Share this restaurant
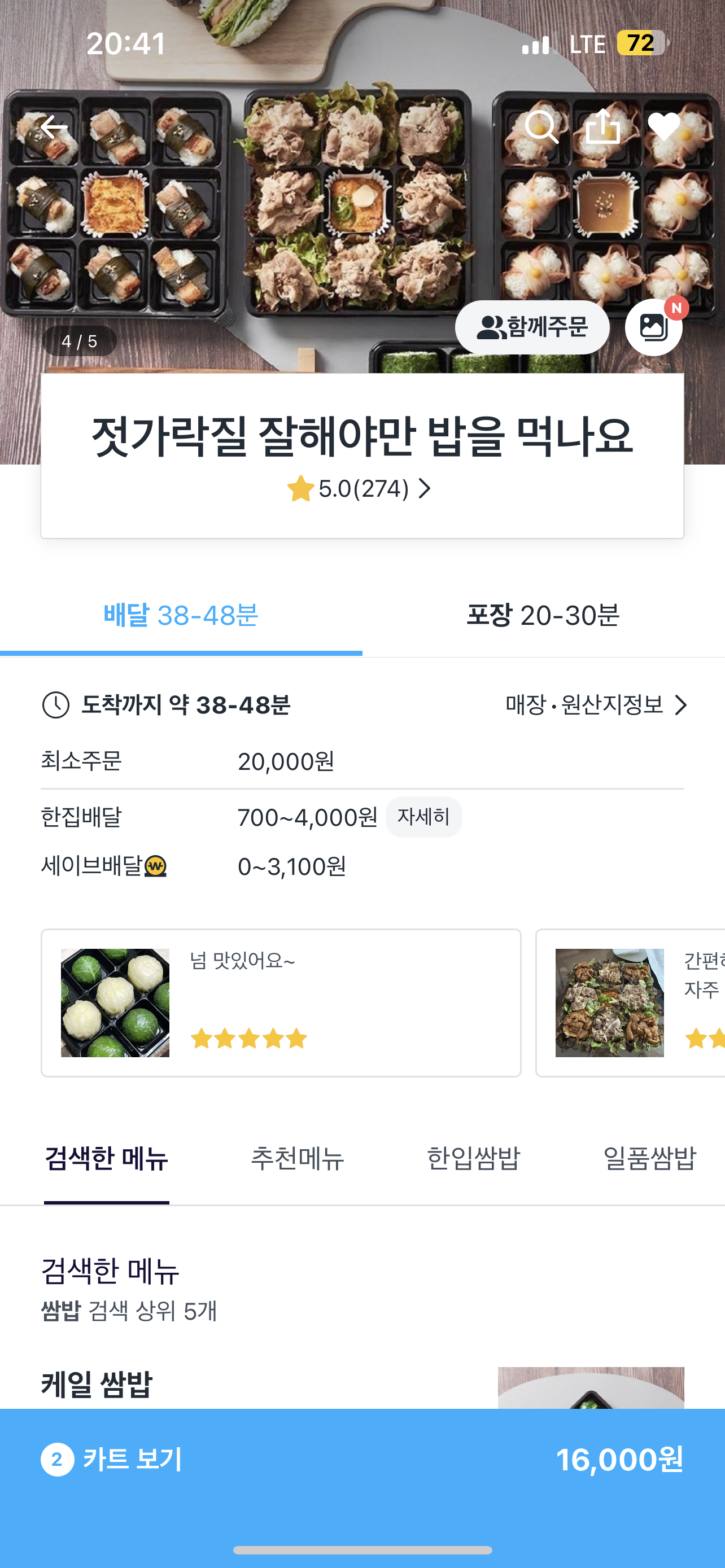725x1568 pixels. pyautogui.click(x=602, y=126)
